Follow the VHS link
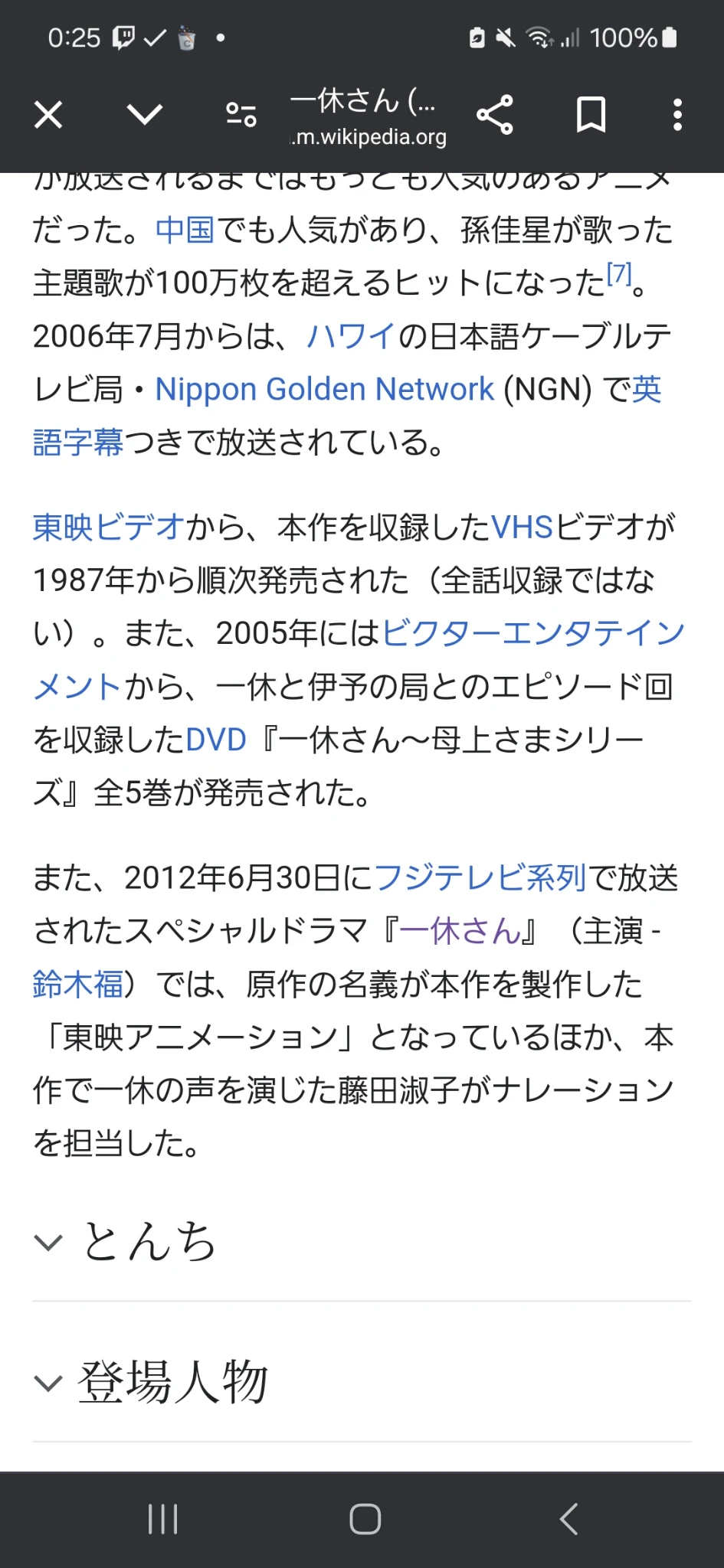The height and width of the screenshot is (1568, 724). pyautogui.click(x=522, y=528)
